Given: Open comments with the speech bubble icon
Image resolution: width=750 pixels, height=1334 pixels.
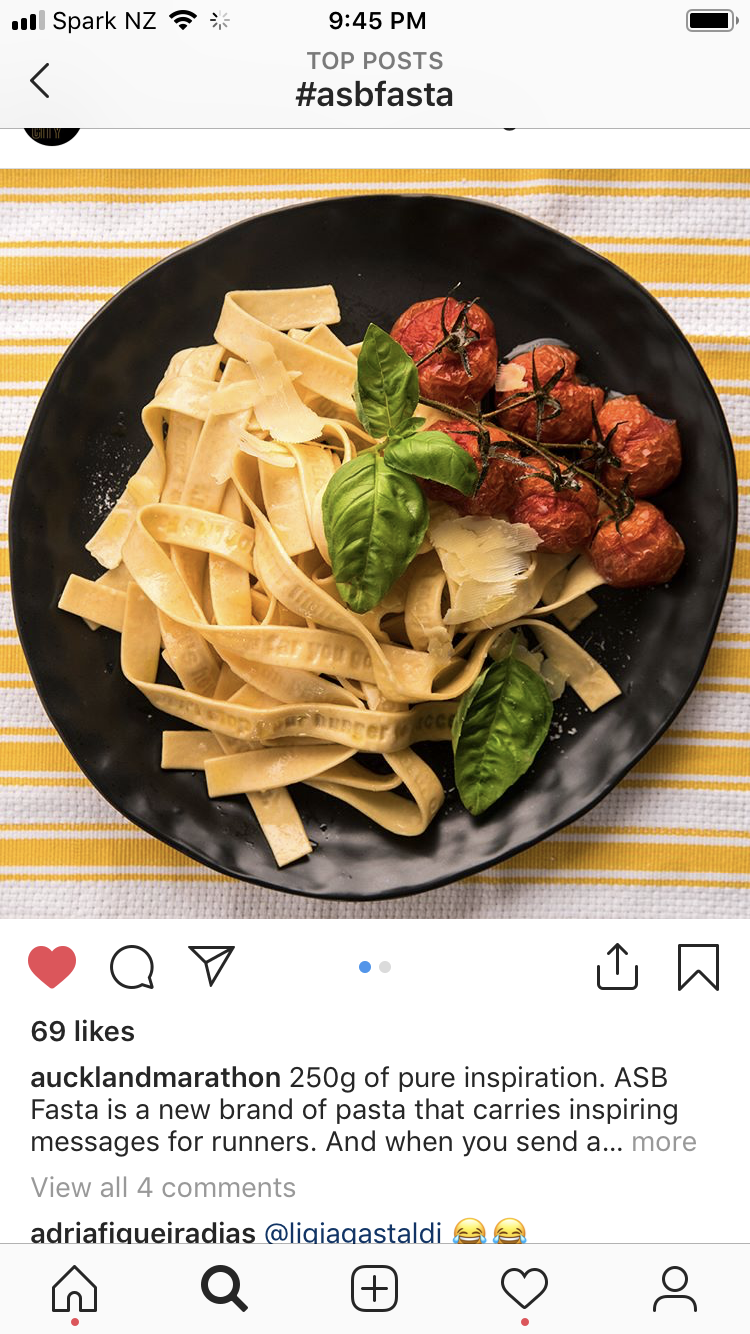Looking at the screenshot, I should (x=132, y=967).
